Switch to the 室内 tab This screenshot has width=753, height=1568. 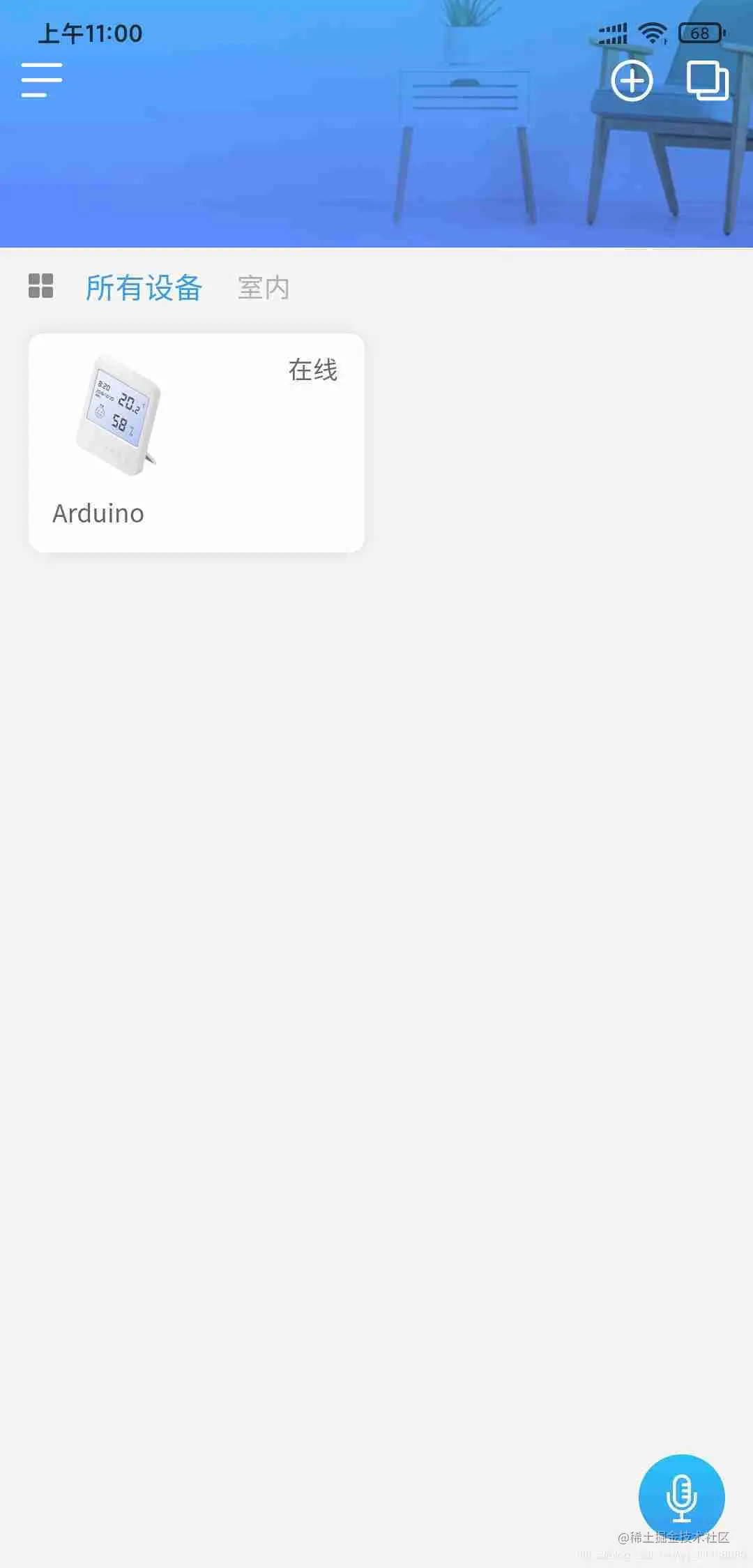(x=264, y=287)
